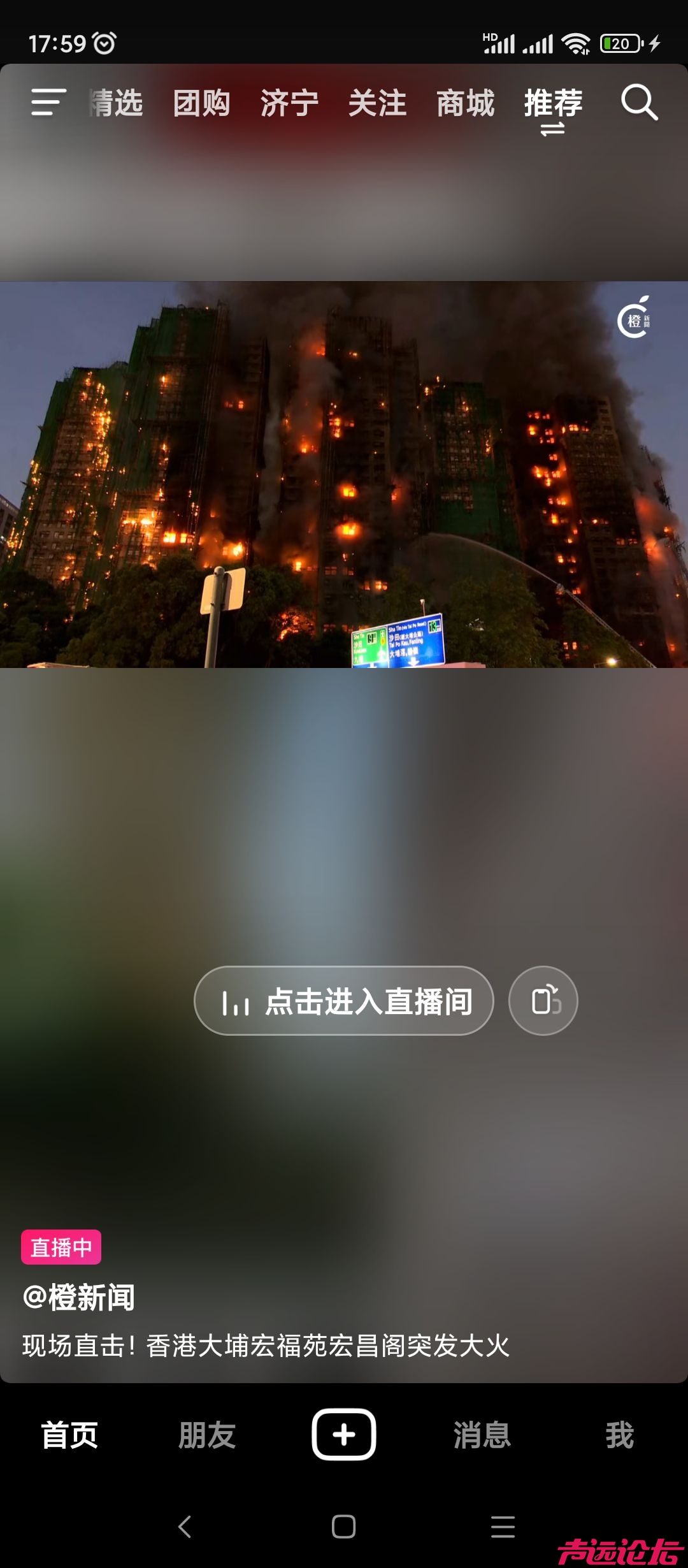Tap the system home button

point(344,1527)
